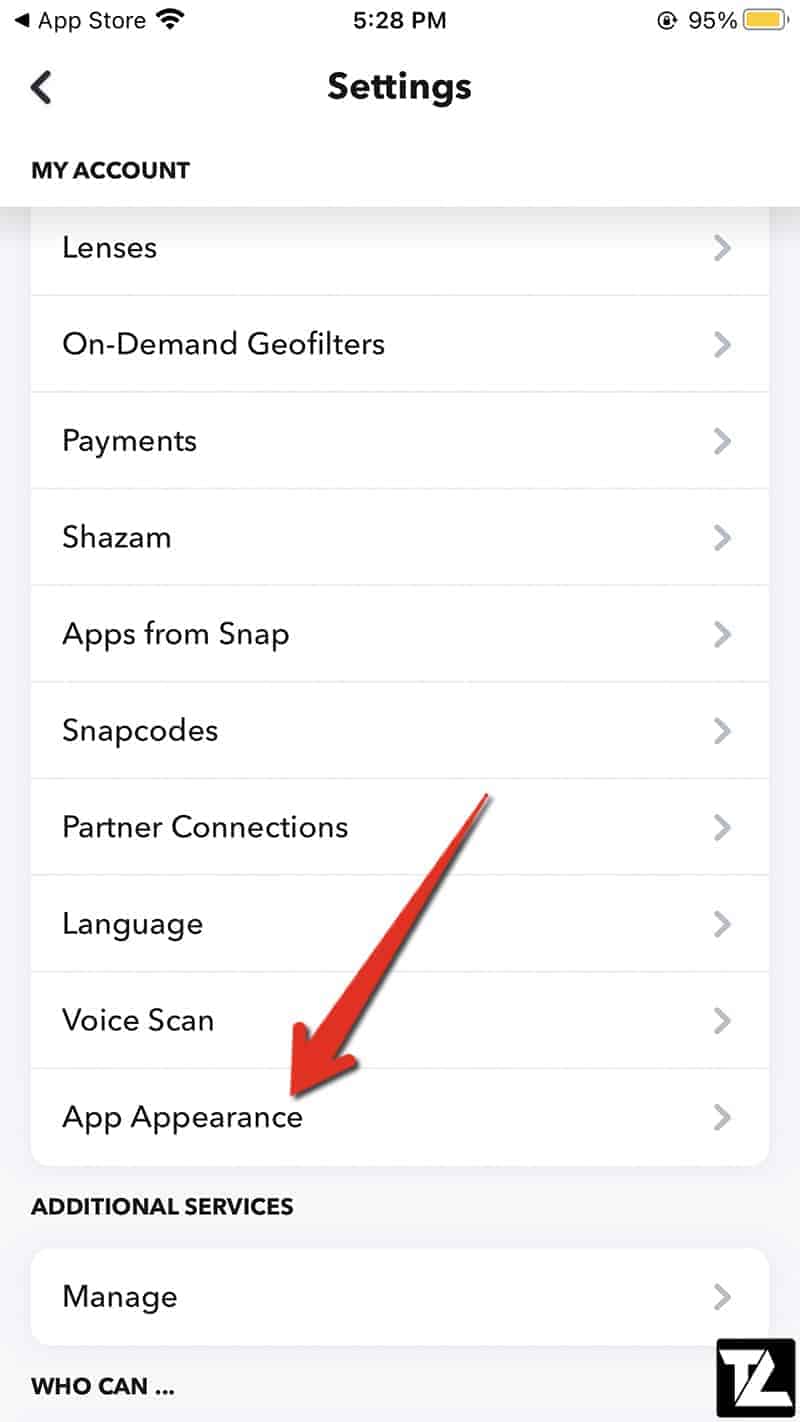Open Voice Scan settings

(x=400, y=1021)
